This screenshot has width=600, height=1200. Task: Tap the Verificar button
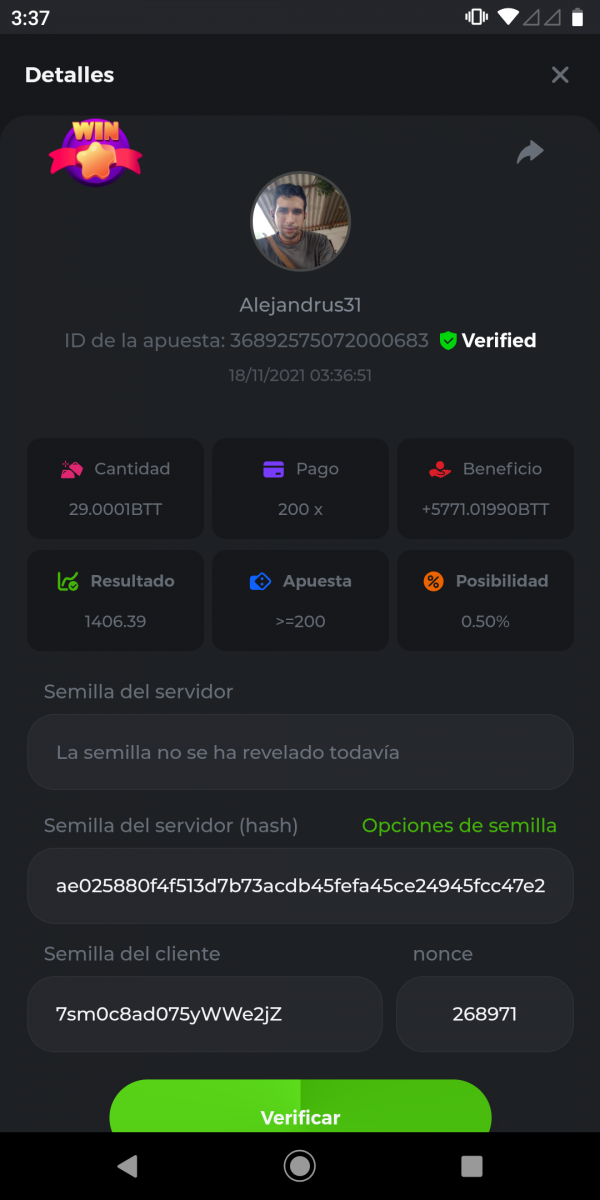[x=300, y=1110]
